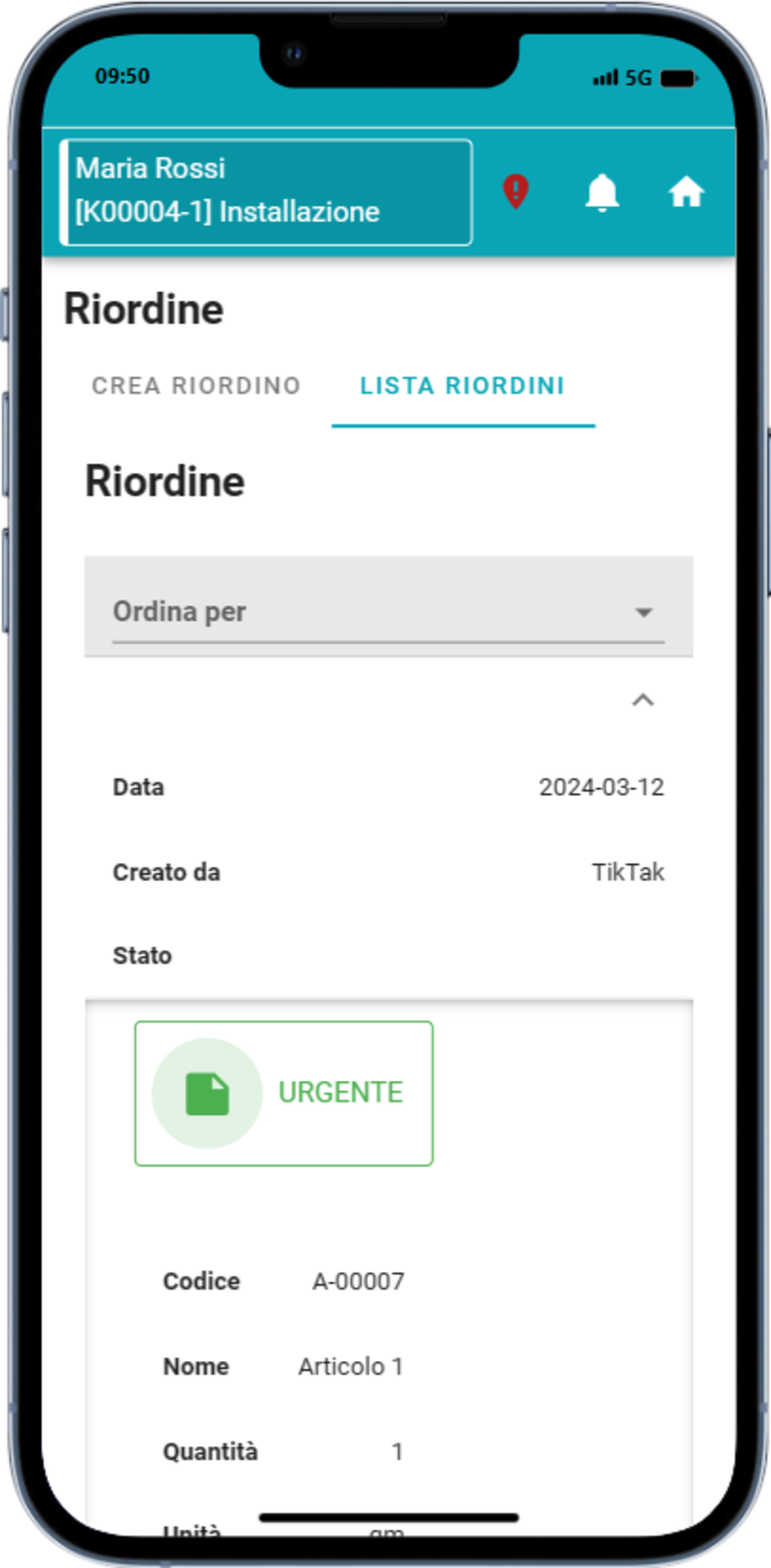Viewport: 771px width, 1568px height.
Task: Expand the Ordina per dropdown
Action: pyautogui.click(x=388, y=612)
